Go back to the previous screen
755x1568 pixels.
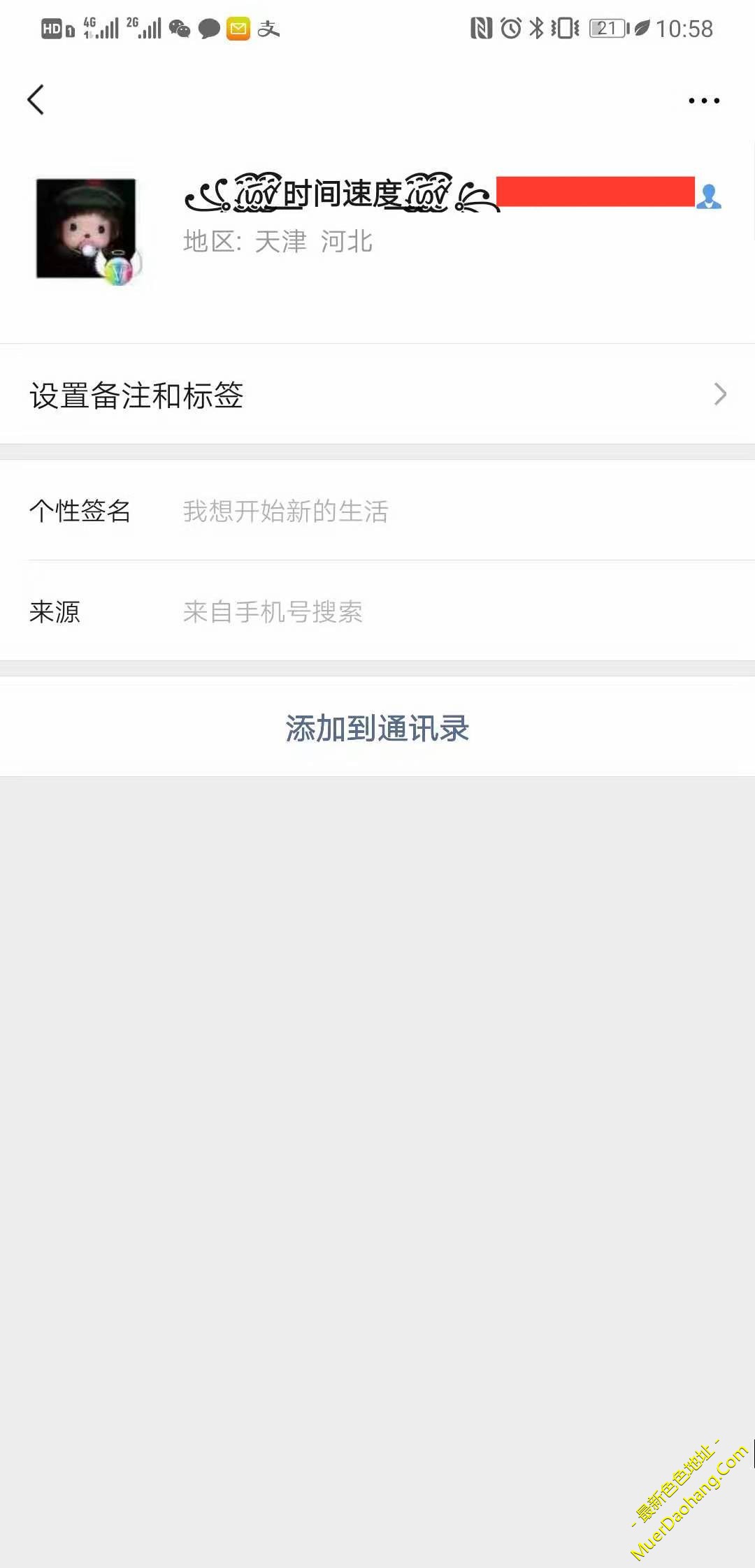pos(36,100)
